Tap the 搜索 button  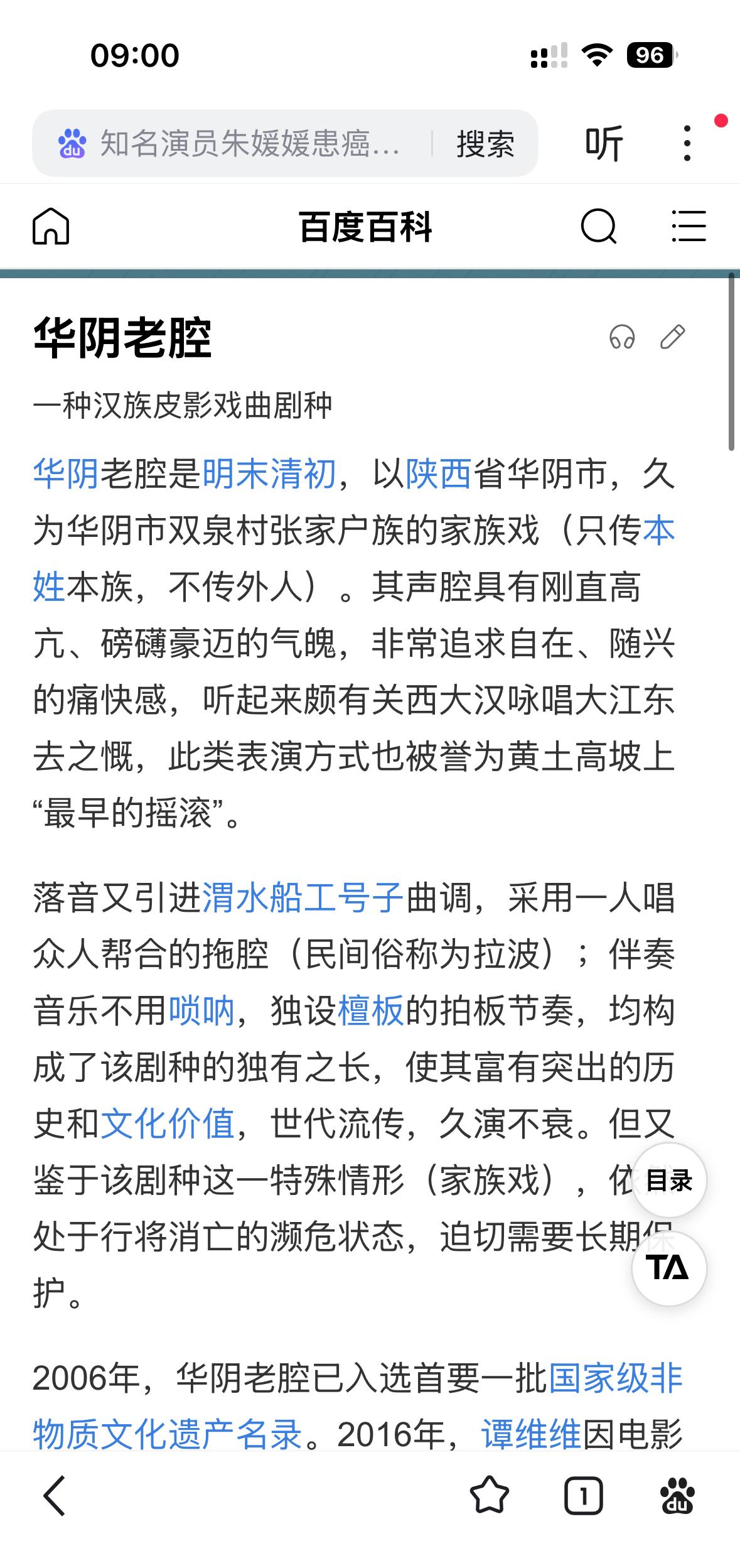point(485,144)
